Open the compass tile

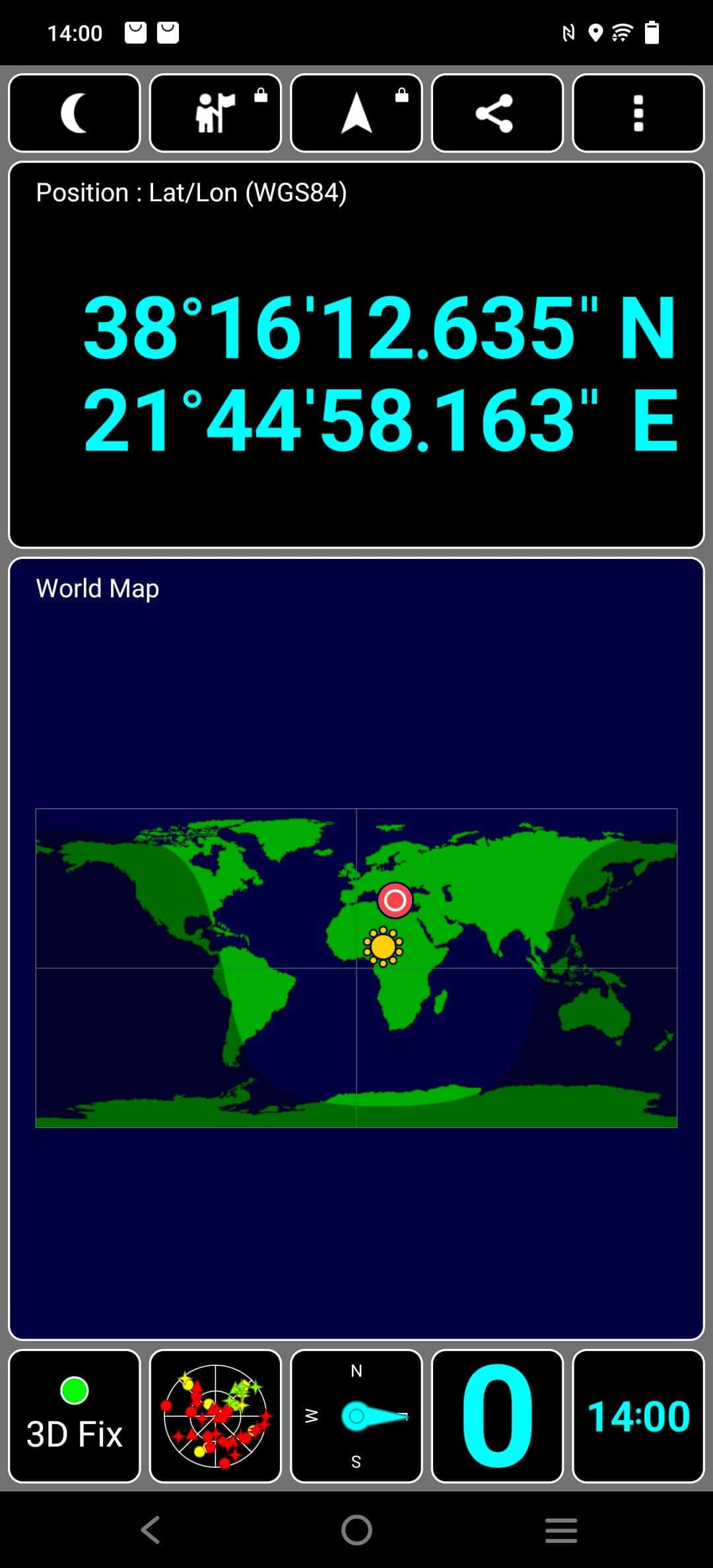(x=356, y=1416)
